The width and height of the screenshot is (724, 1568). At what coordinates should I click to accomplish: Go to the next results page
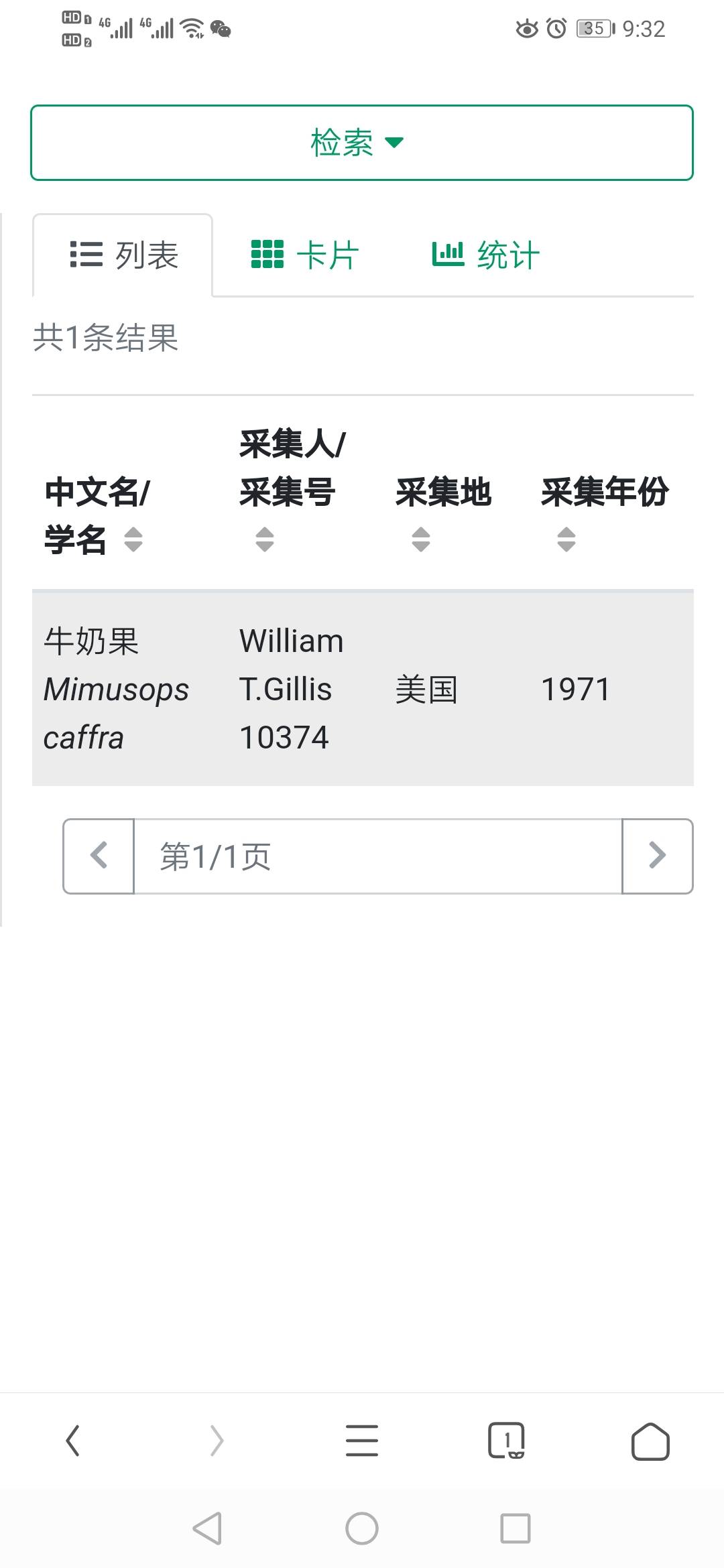click(x=658, y=856)
